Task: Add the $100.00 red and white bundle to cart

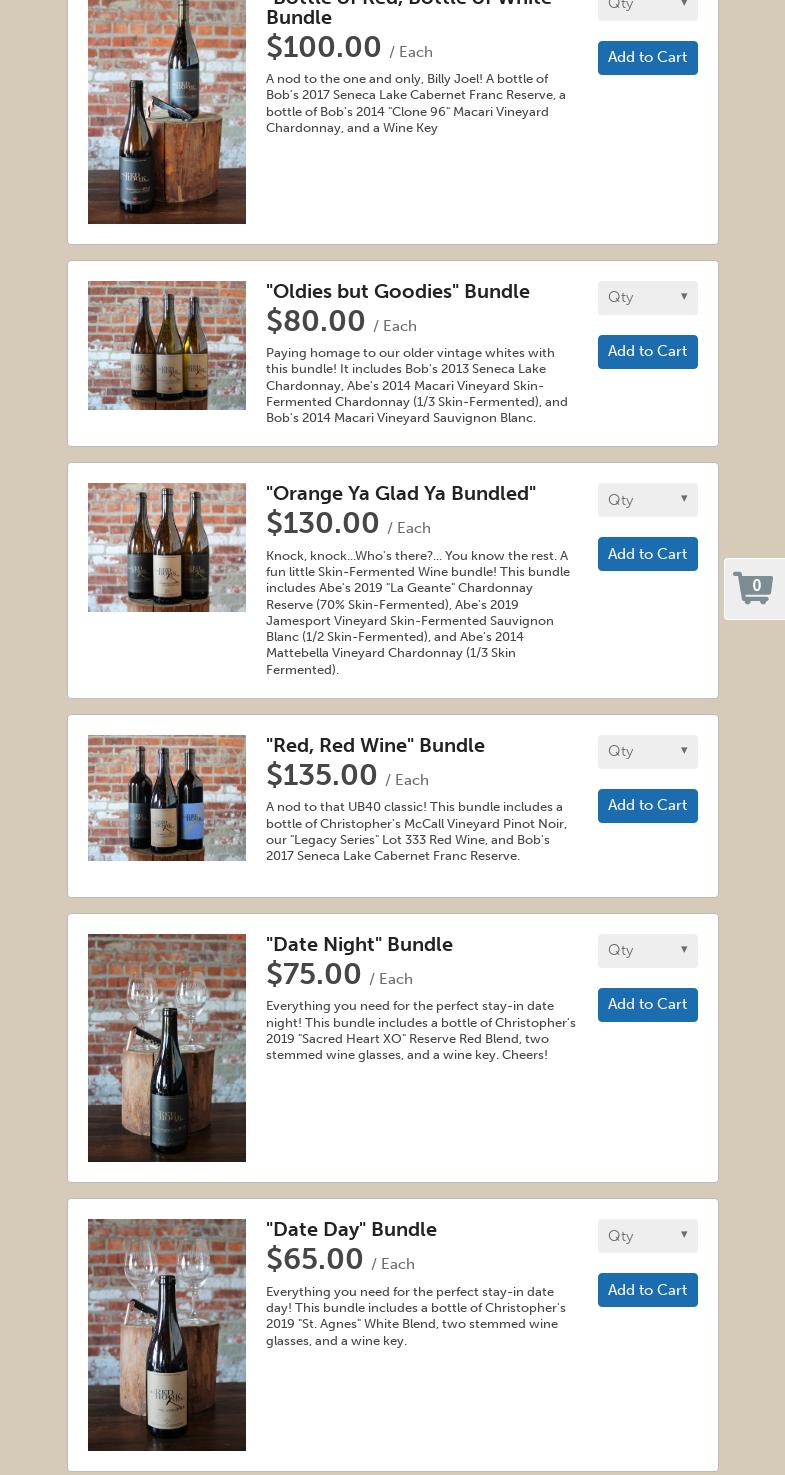Action: click(x=647, y=57)
